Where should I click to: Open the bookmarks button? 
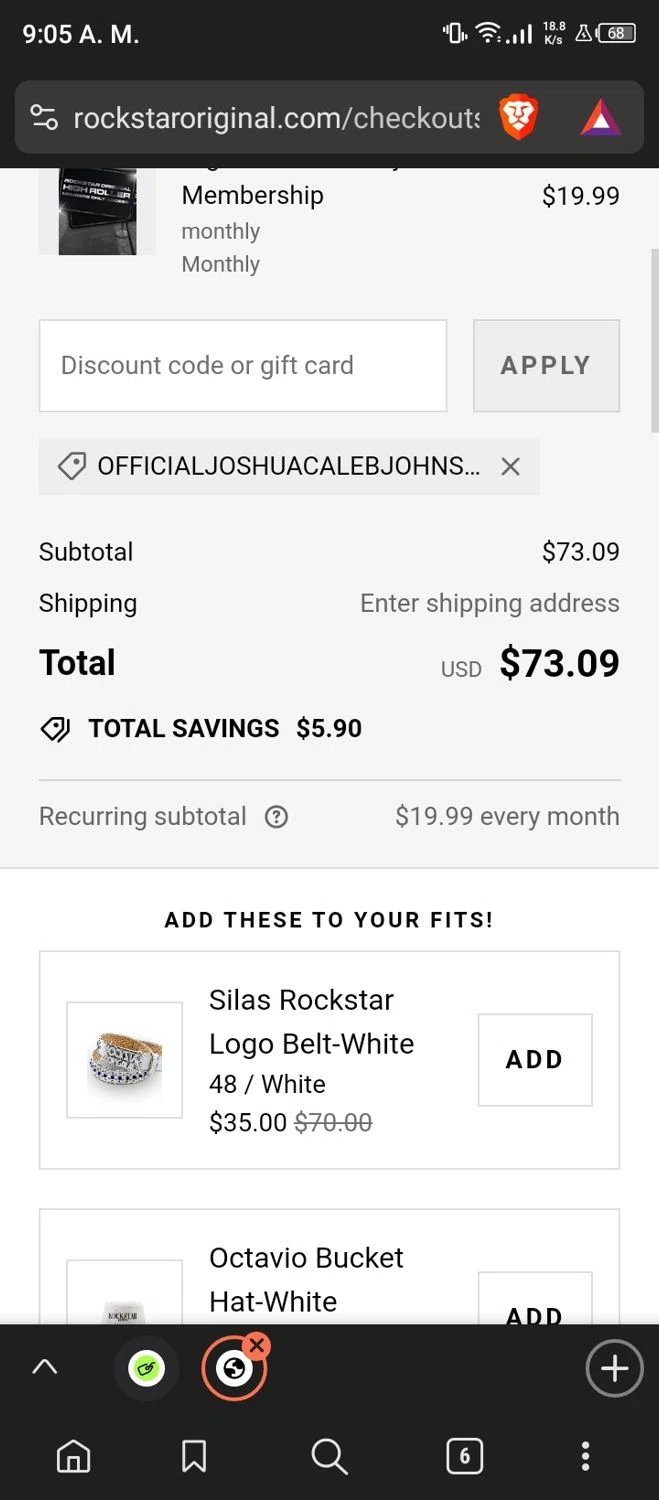click(195, 1457)
